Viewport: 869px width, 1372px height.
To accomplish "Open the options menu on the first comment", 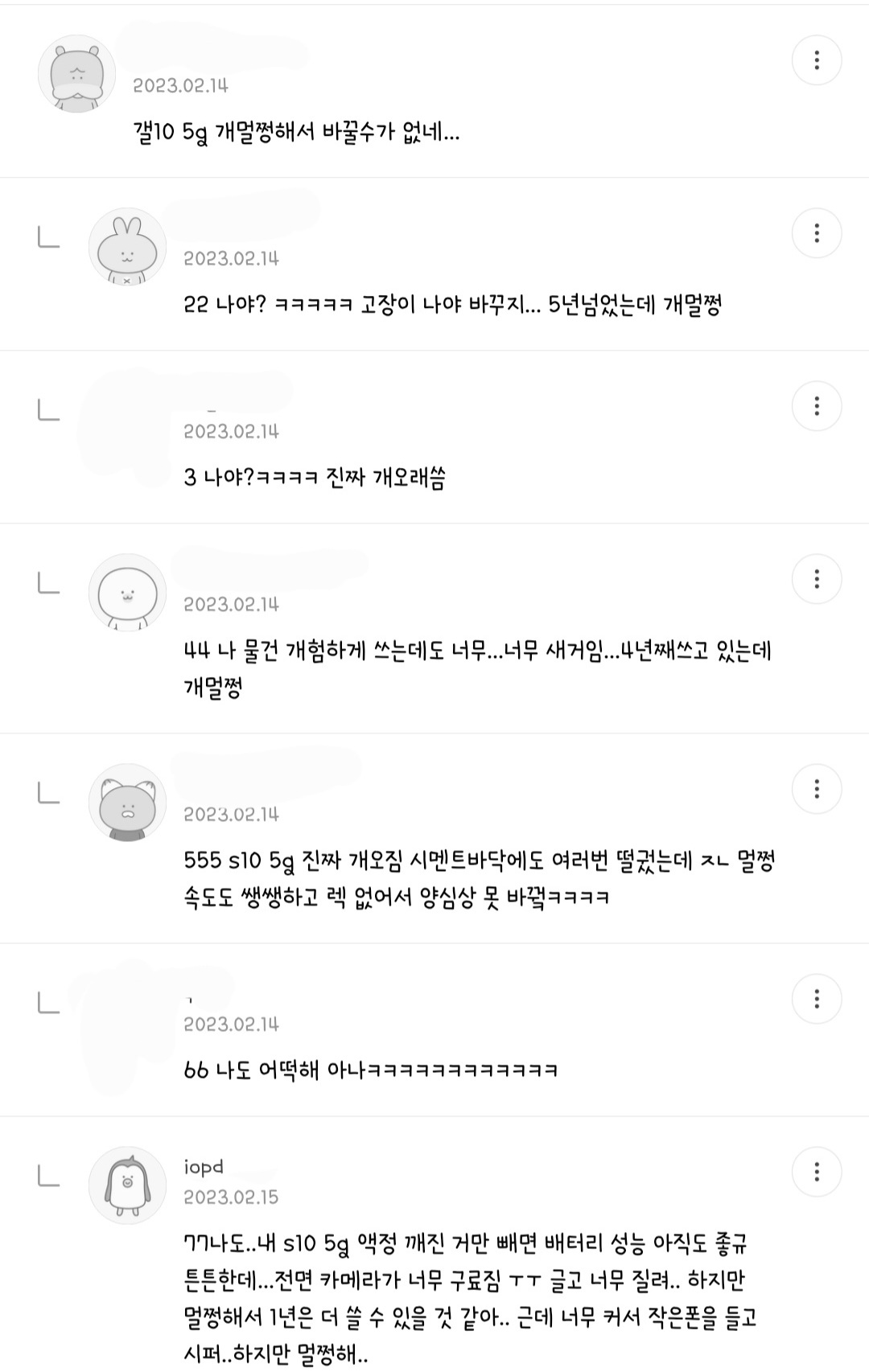I will pyautogui.click(x=818, y=60).
